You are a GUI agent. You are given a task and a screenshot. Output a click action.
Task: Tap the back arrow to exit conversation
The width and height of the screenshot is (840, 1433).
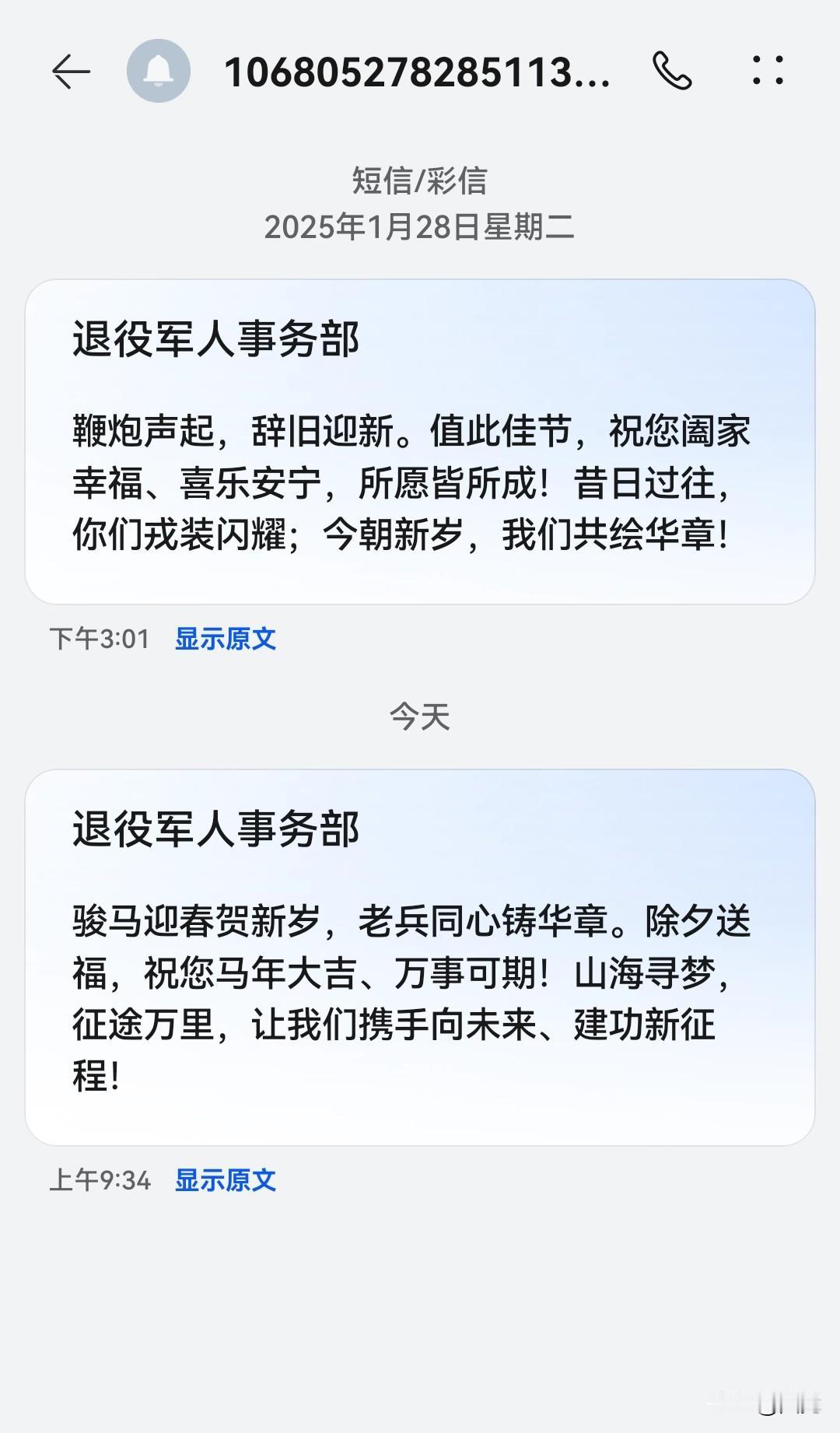coord(71,72)
